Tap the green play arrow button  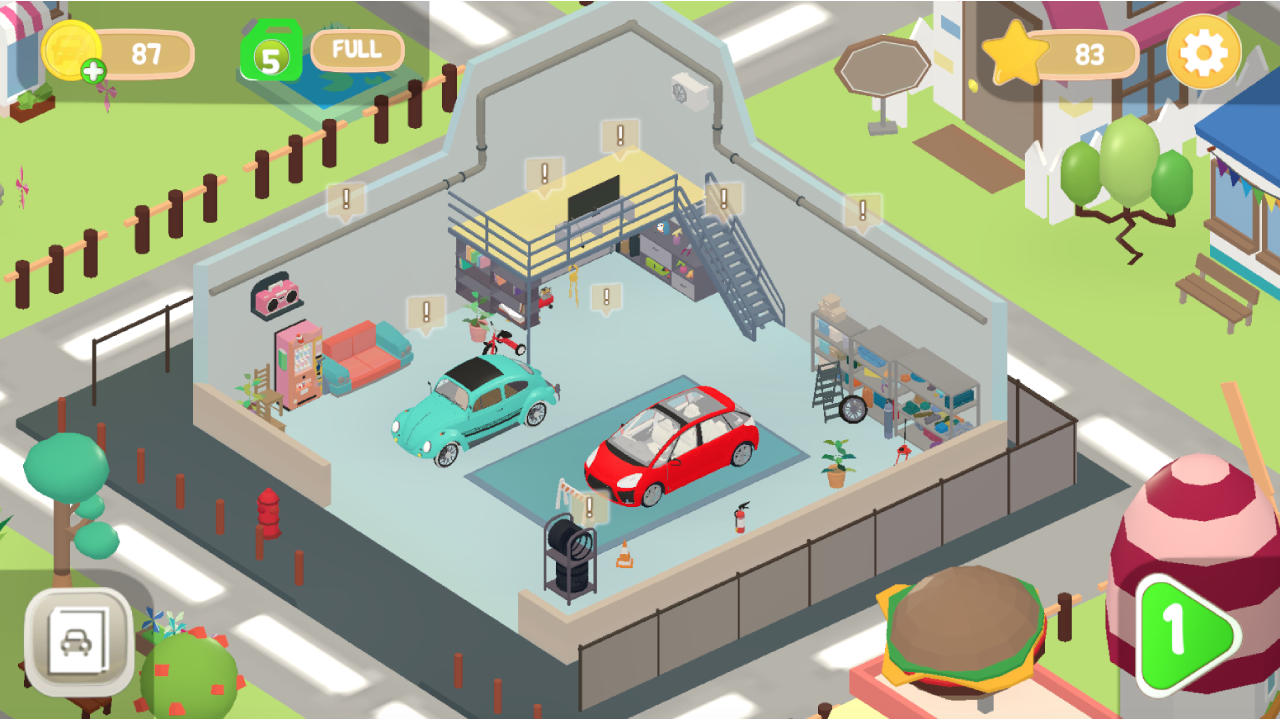pyautogui.click(x=1186, y=633)
